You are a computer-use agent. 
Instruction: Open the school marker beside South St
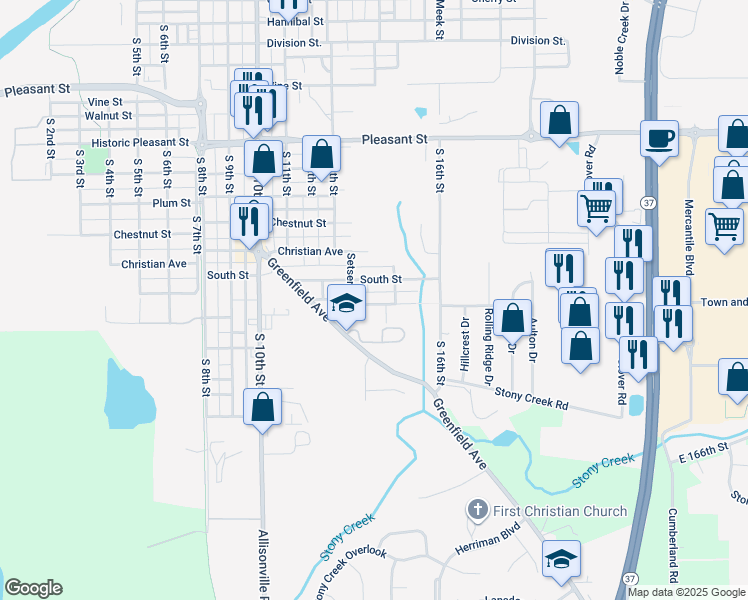click(346, 304)
